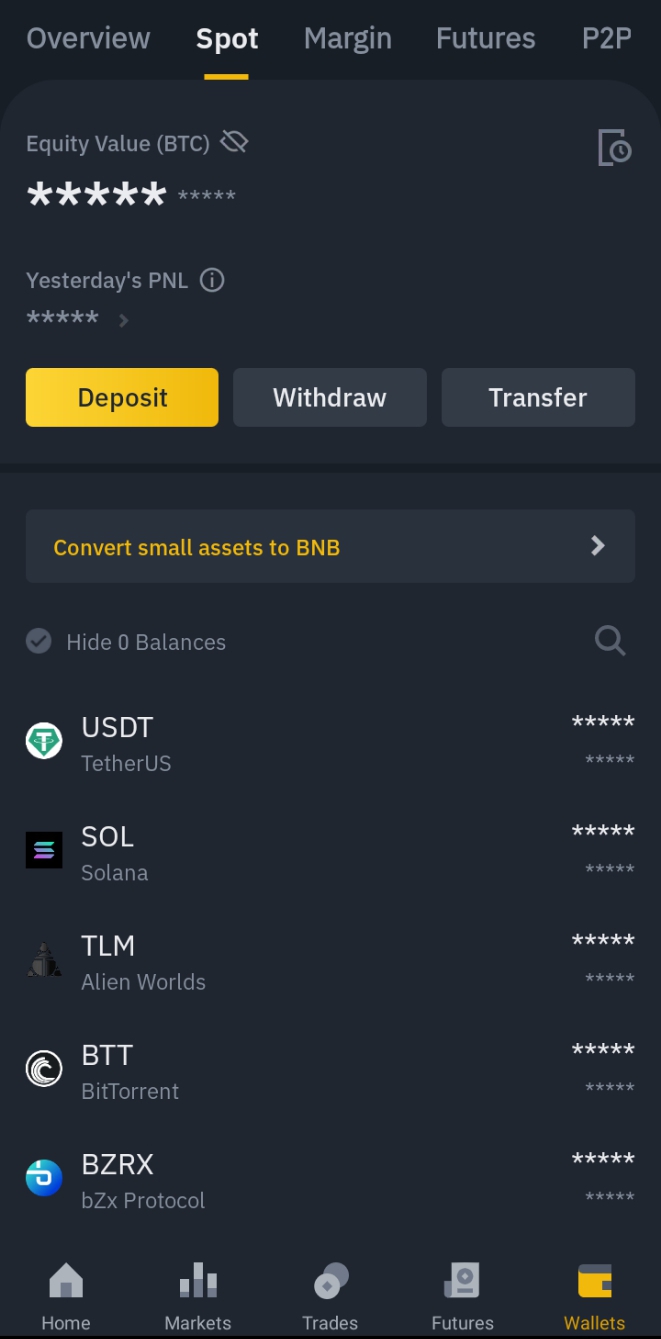Screen dimensions: 661x1339
Task: View the BTT BitTorrent asset
Action: (330, 1070)
